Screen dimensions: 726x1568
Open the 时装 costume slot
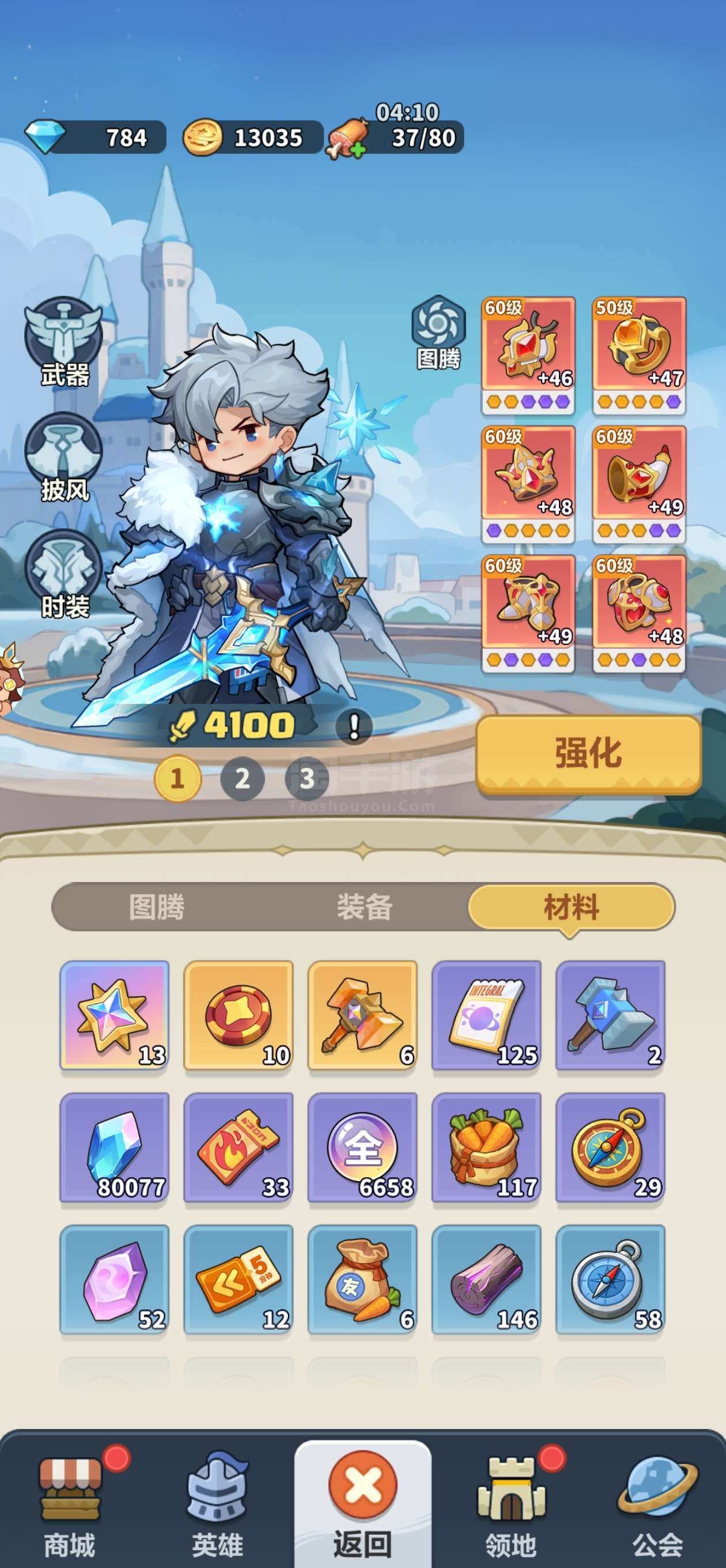(x=64, y=574)
